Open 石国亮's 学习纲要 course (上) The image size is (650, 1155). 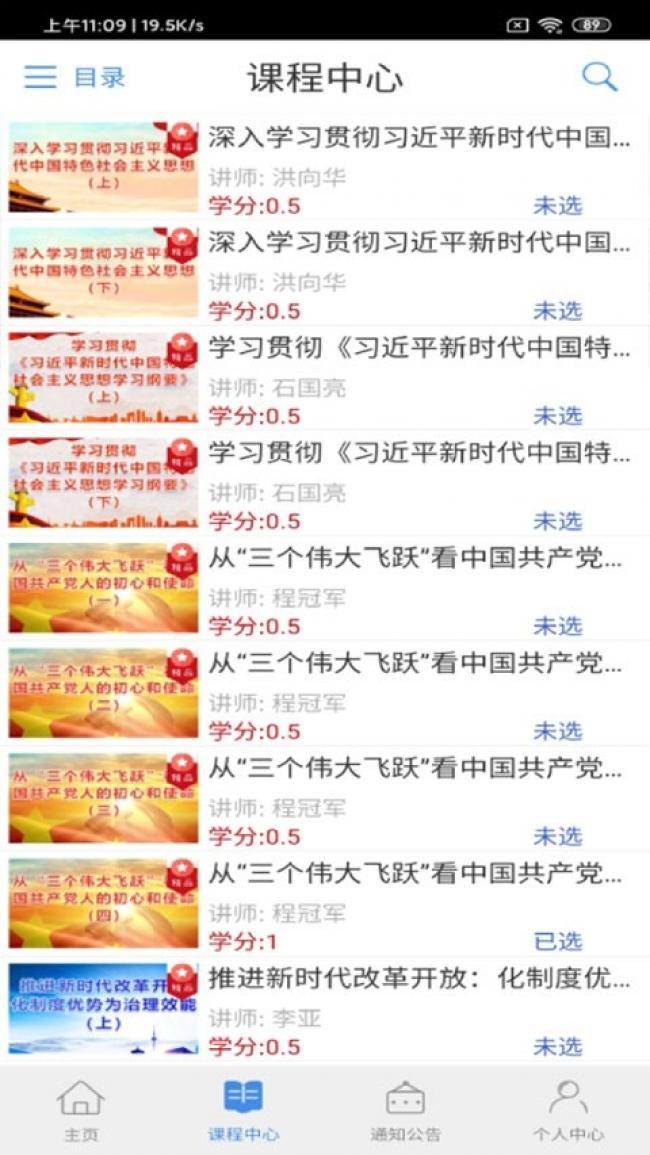325,378
